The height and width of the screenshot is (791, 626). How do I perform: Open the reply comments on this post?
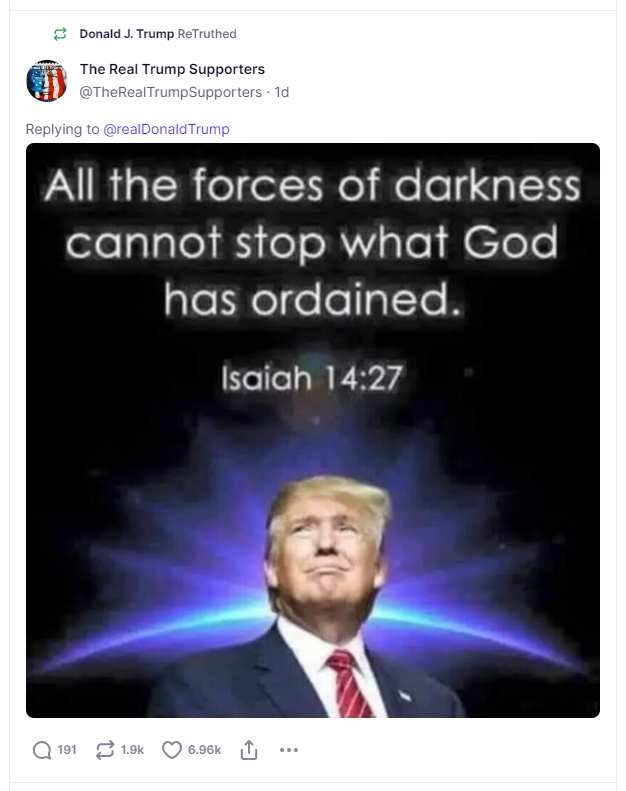point(42,750)
